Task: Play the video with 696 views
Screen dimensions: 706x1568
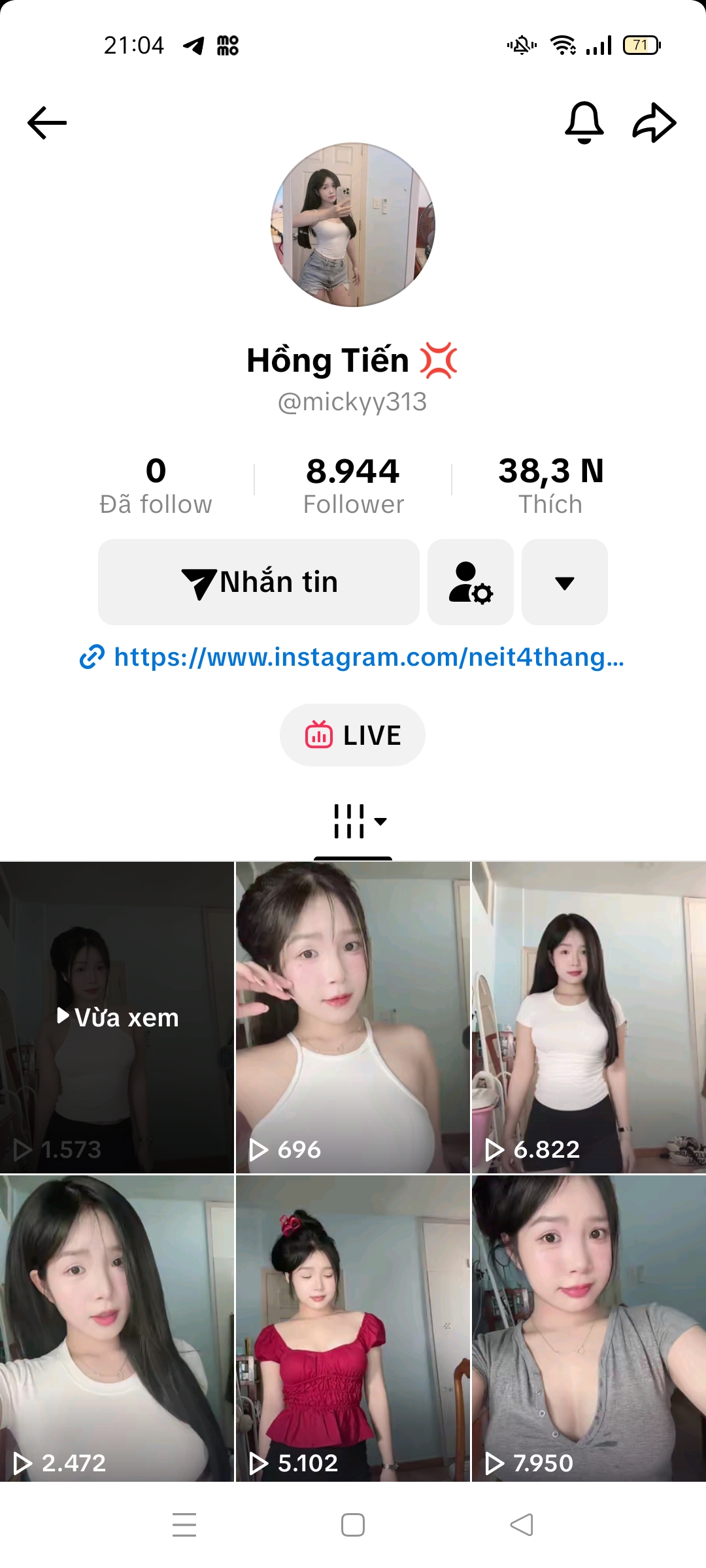Action: [x=353, y=1017]
